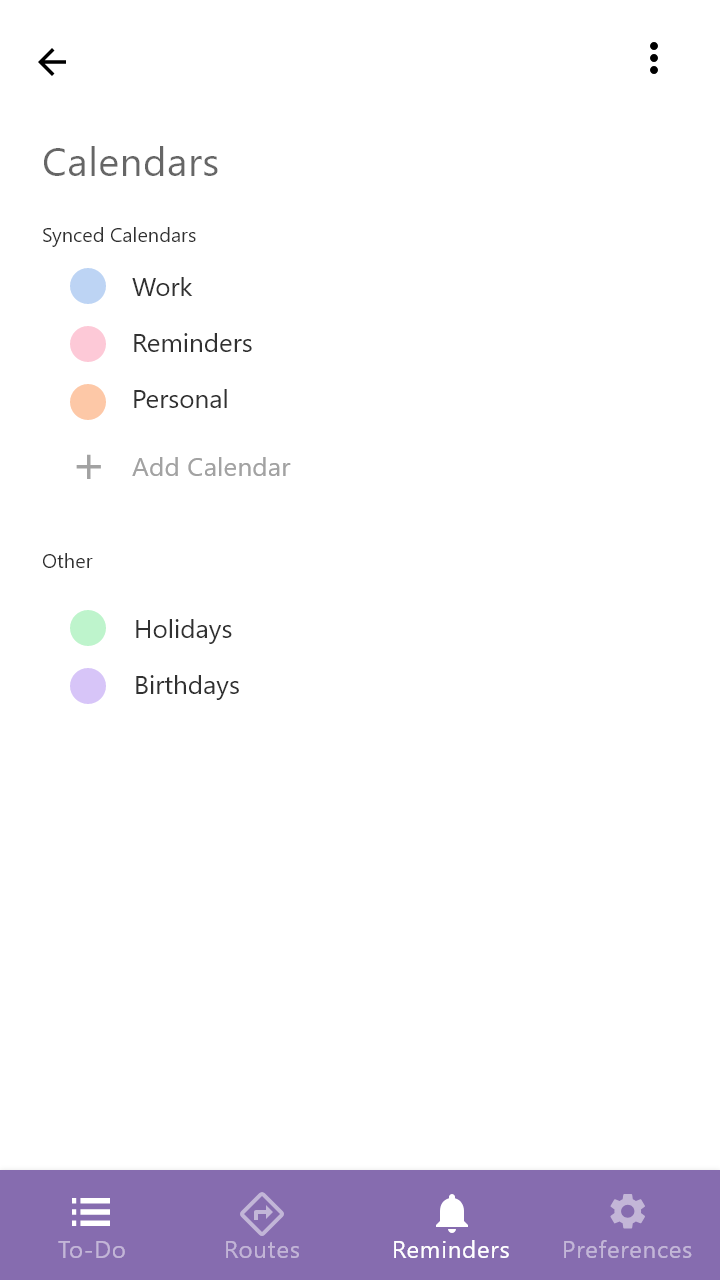The height and width of the screenshot is (1280, 720).
Task: Open the three-dot overflow menu
Action: click(x=653, y=58)
